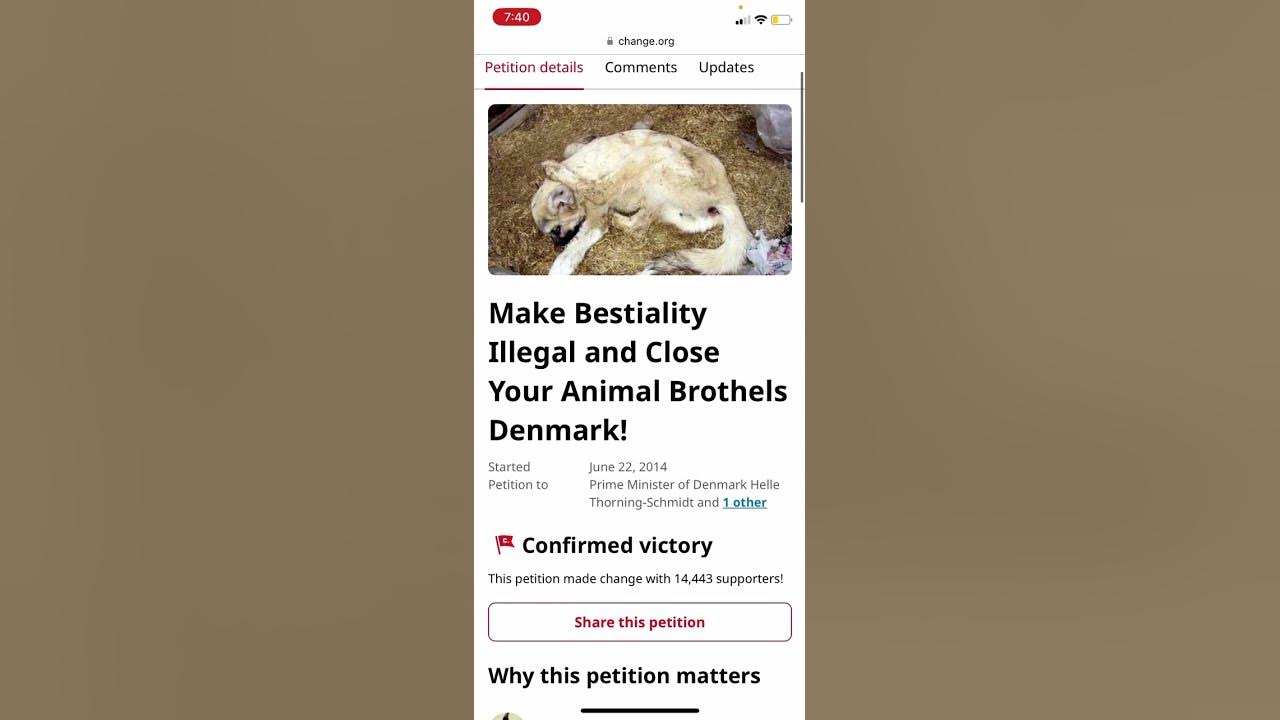Open the '1 other' recipient link
This screenshot has width=1280, height=720.
point(745,503)
